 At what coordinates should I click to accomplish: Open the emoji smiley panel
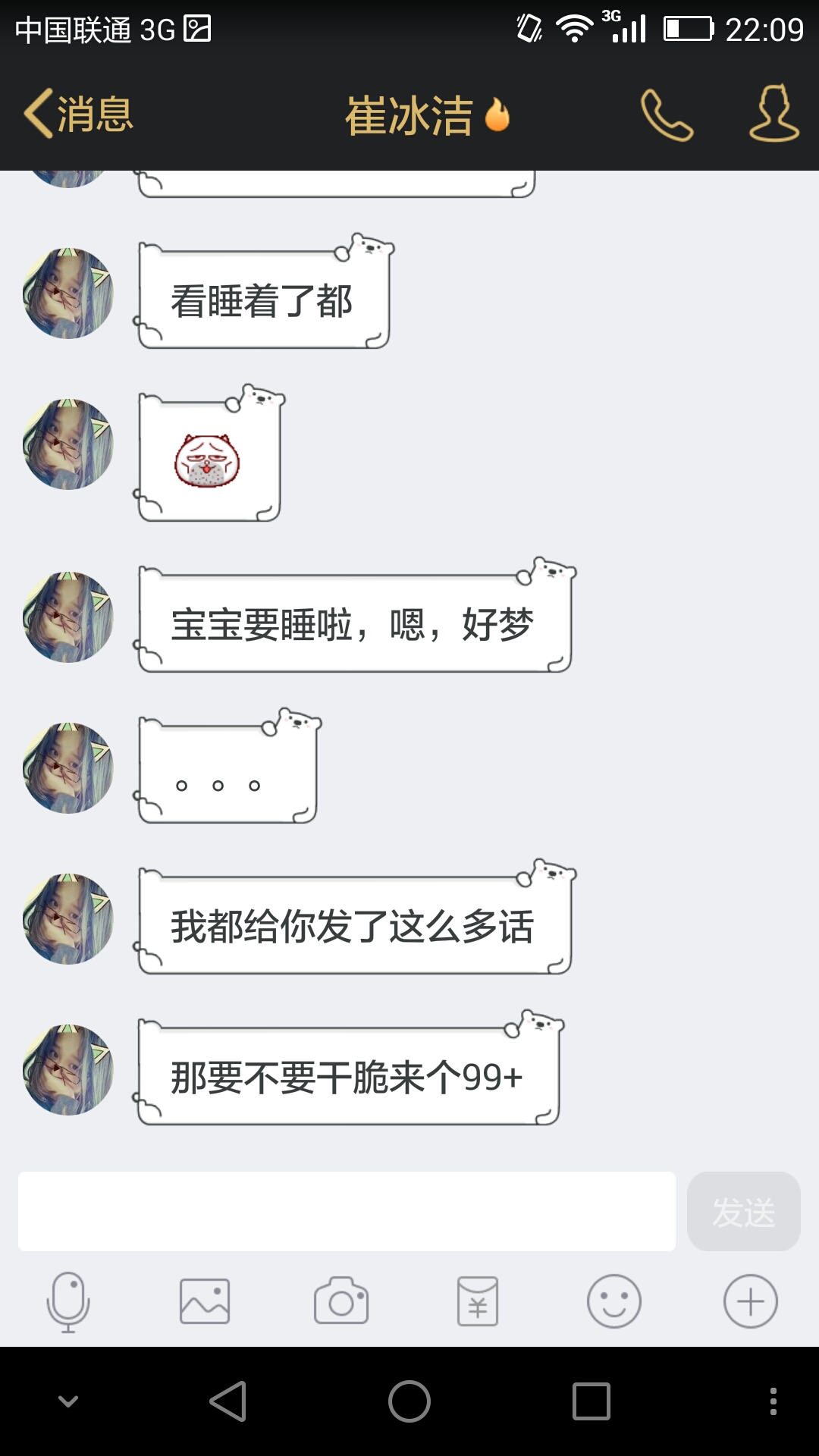click(614, 1301)
